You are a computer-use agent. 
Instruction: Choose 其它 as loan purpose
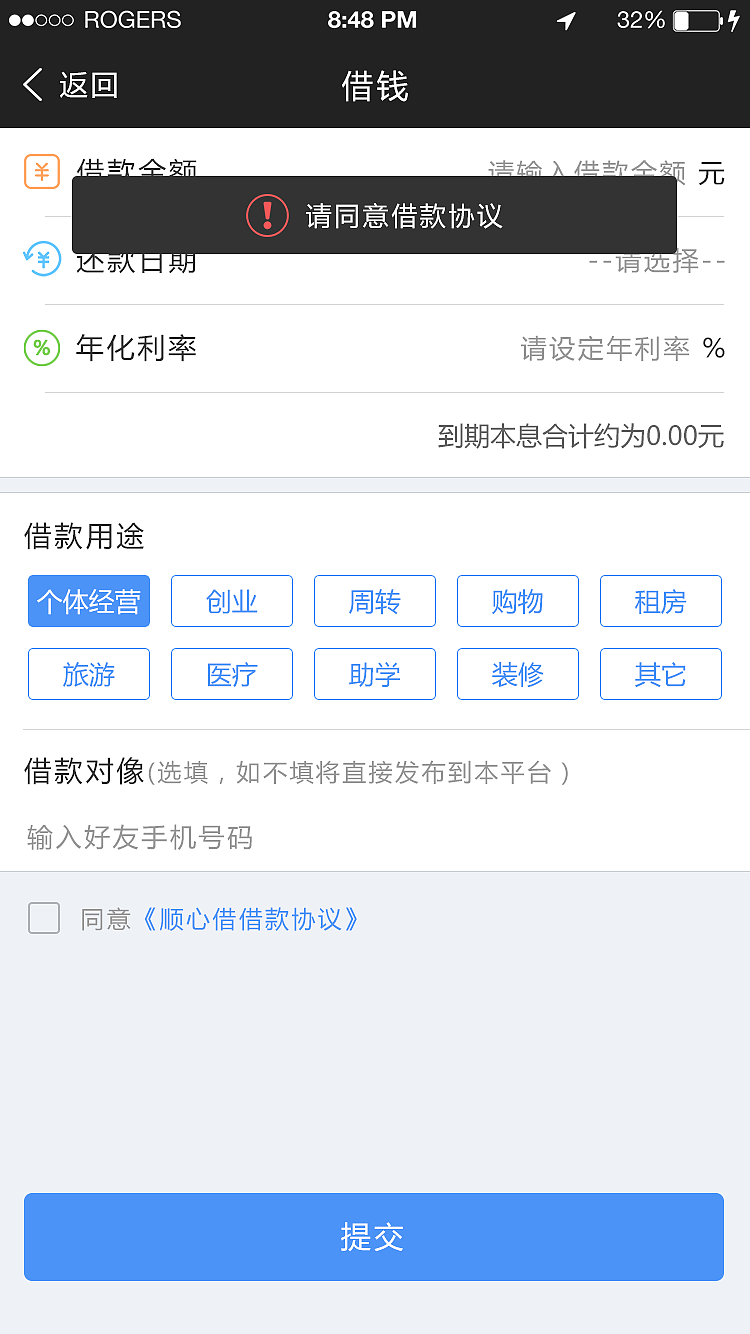tap(661, 675)
